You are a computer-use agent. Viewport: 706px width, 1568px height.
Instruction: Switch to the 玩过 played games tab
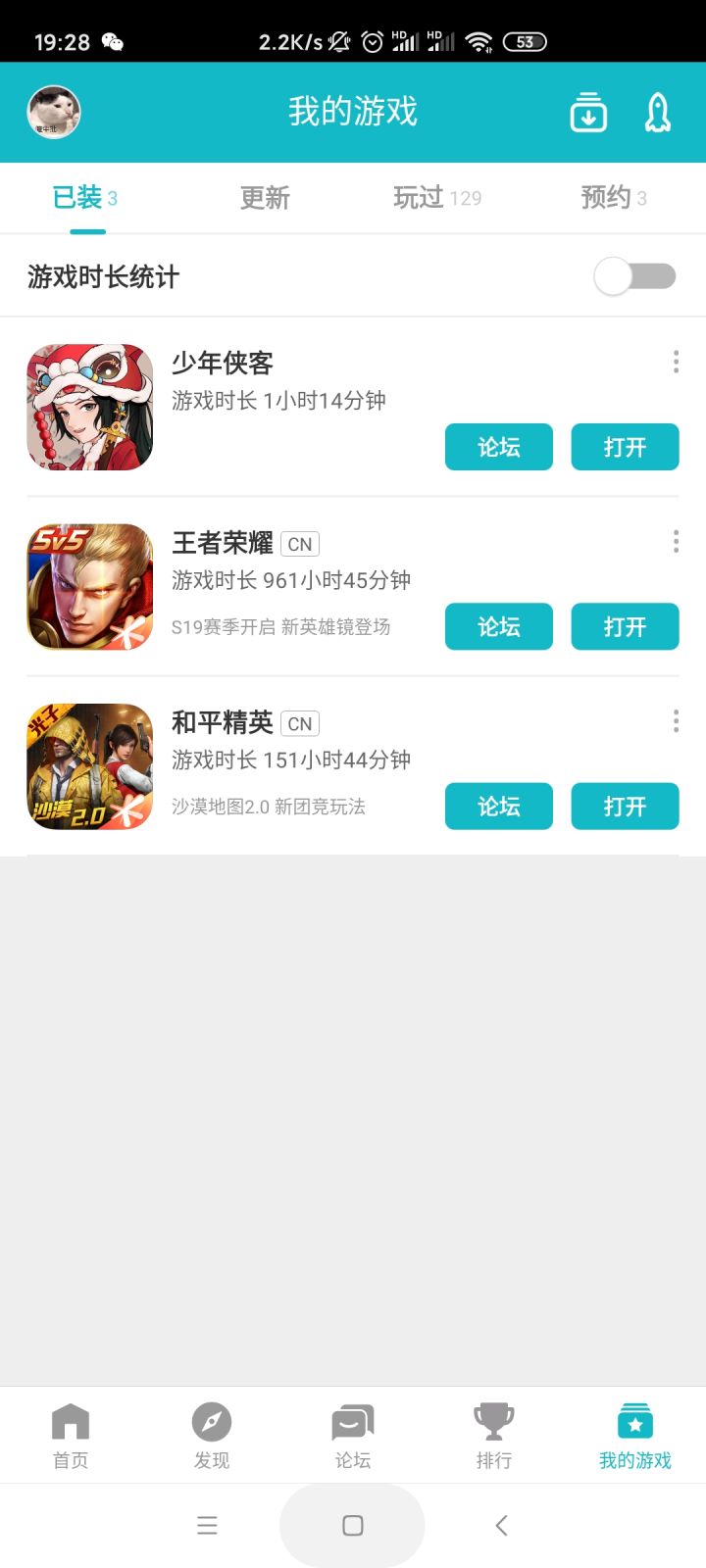tap(438, 198)
